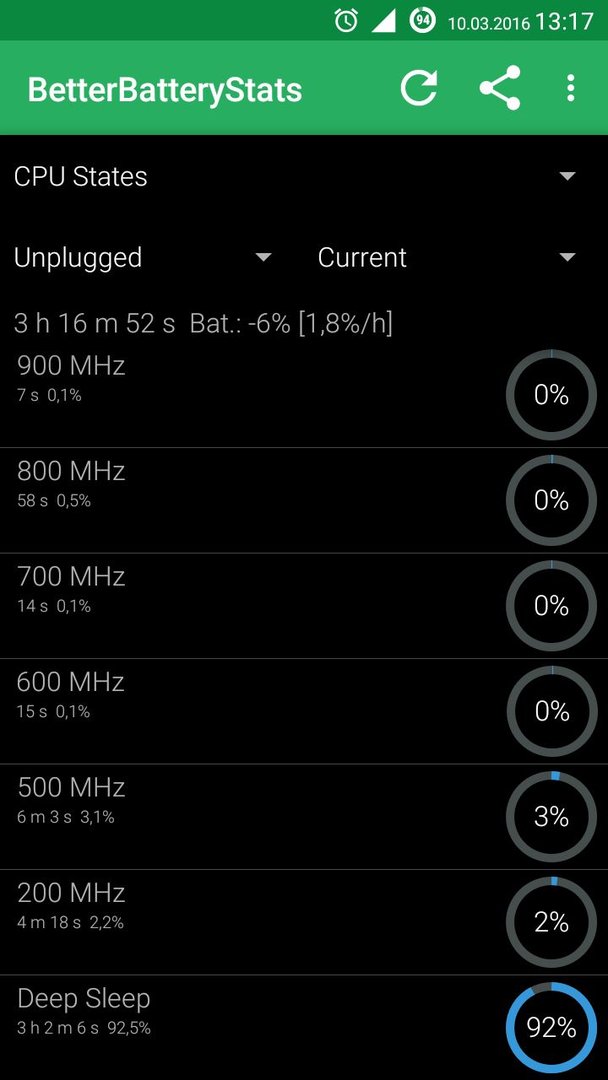The width and height of the screenshot is (608, 1080).
Task: Open the overflow menu
Action: point(571,88)
